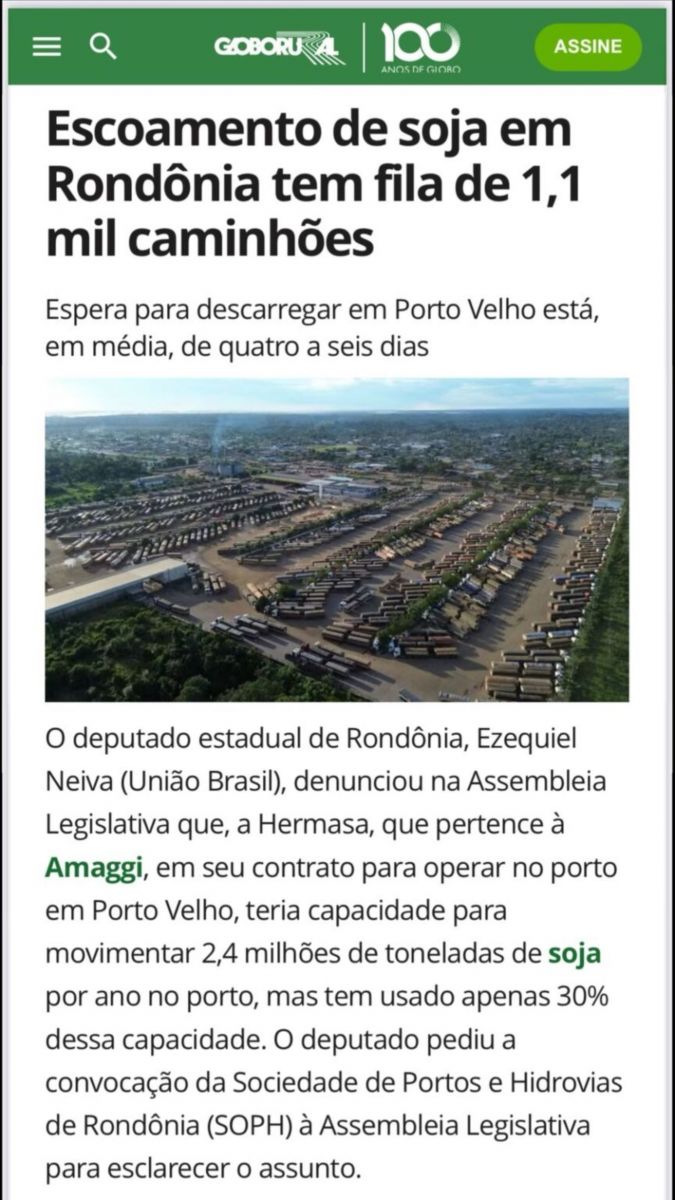Open the hamburger menu
Viewport: 675px width, 1200px height.
46,47
